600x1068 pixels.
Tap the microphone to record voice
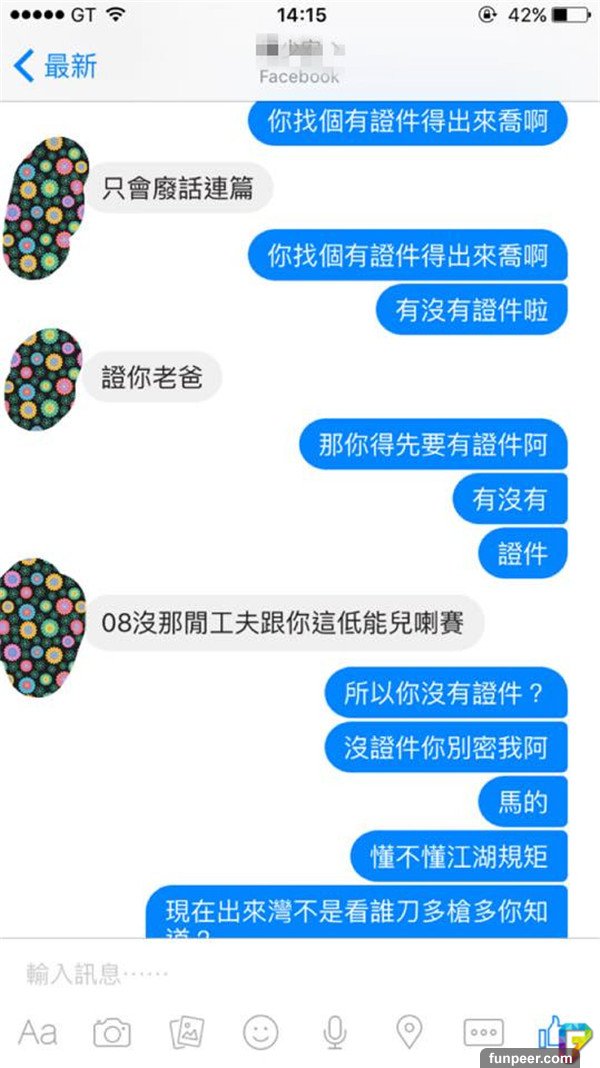click(x=336, y=1032)
